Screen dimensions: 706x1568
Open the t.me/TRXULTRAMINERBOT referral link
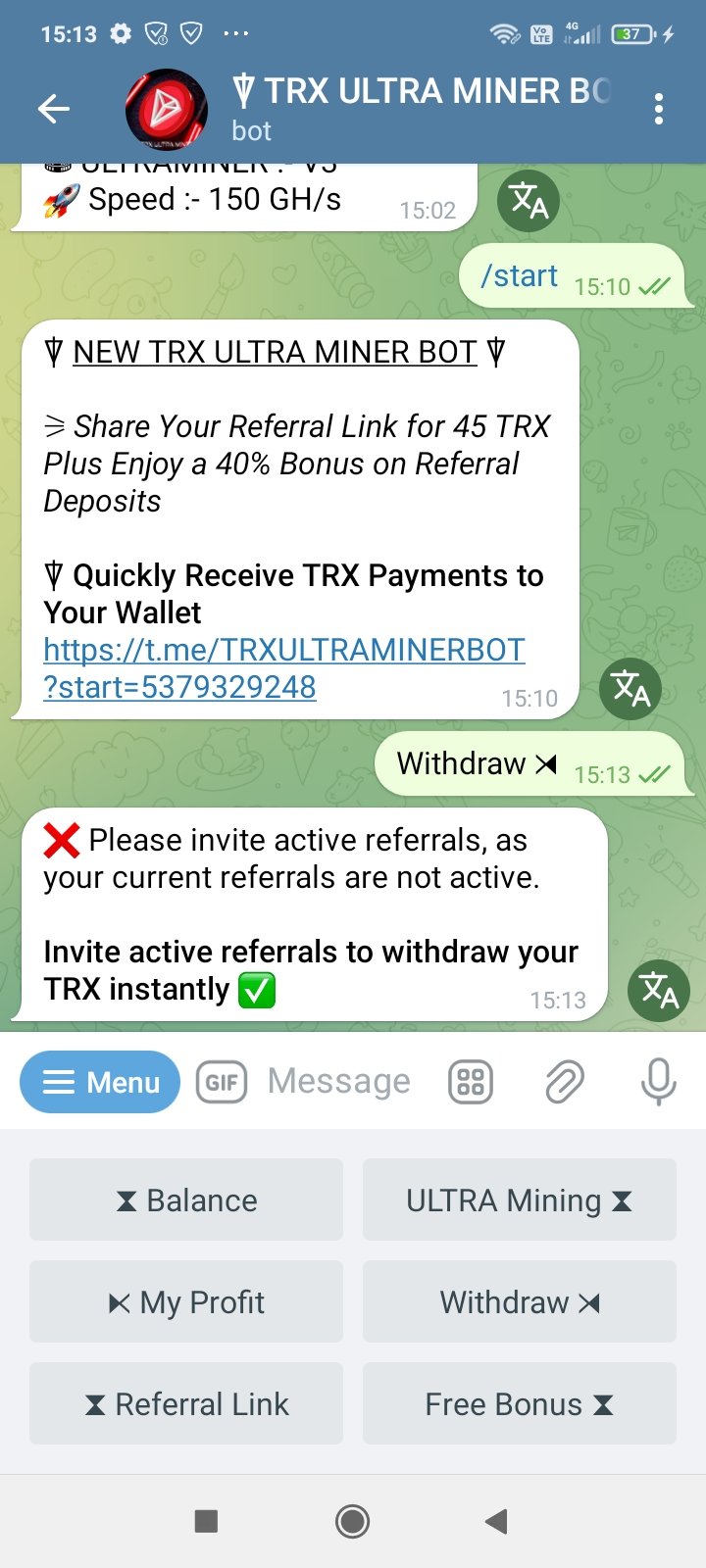[x=284, y=668]
